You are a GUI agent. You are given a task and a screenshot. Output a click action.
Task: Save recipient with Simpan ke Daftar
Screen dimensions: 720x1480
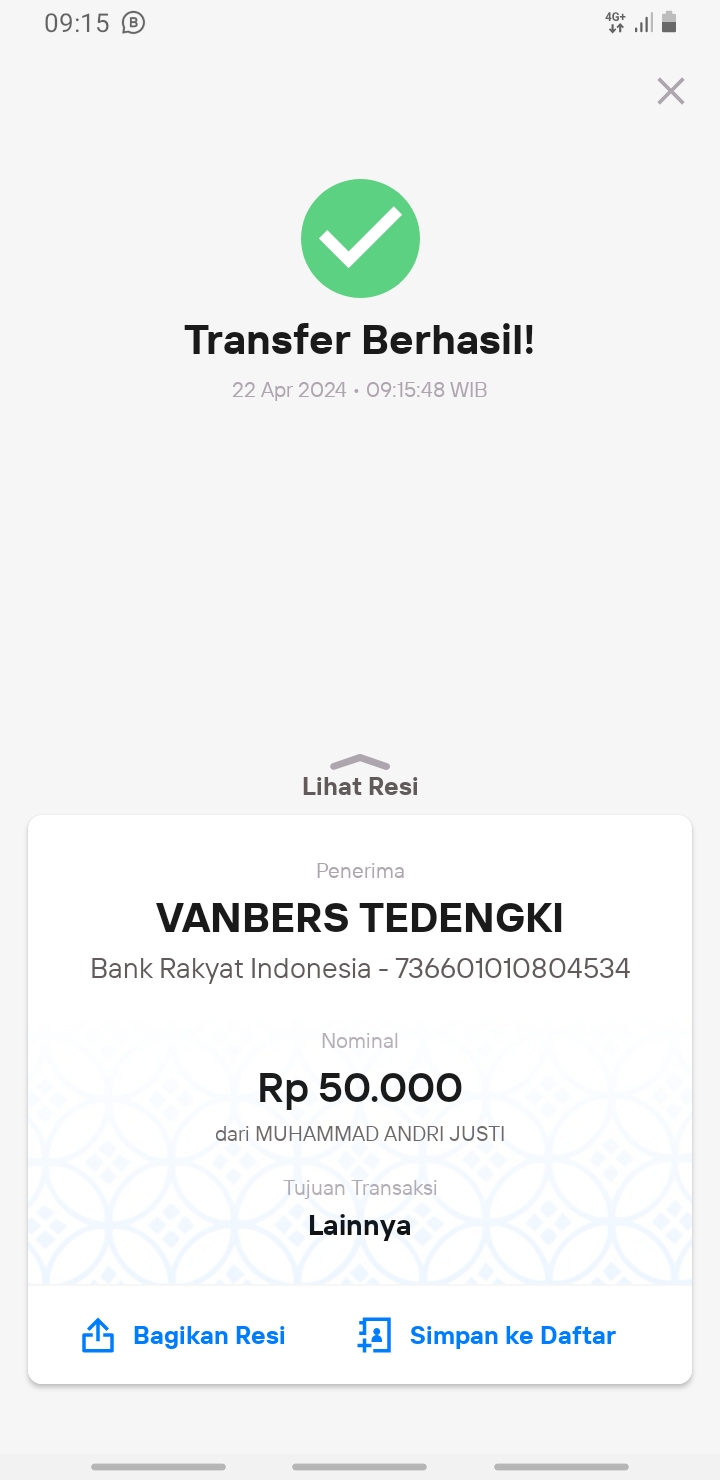[x=486, y=1335]
